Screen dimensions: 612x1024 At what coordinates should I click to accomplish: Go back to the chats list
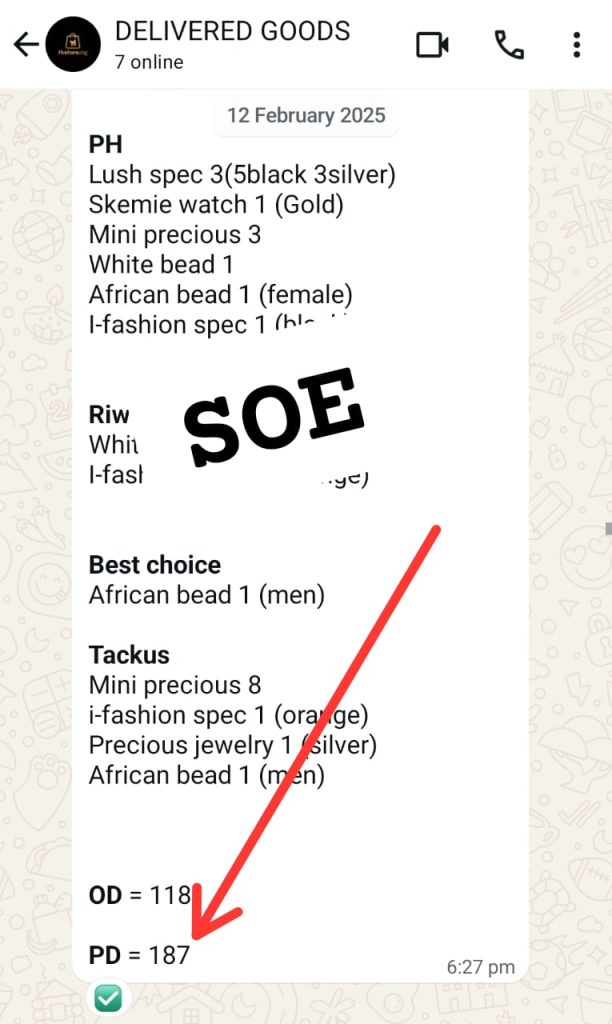25,45
